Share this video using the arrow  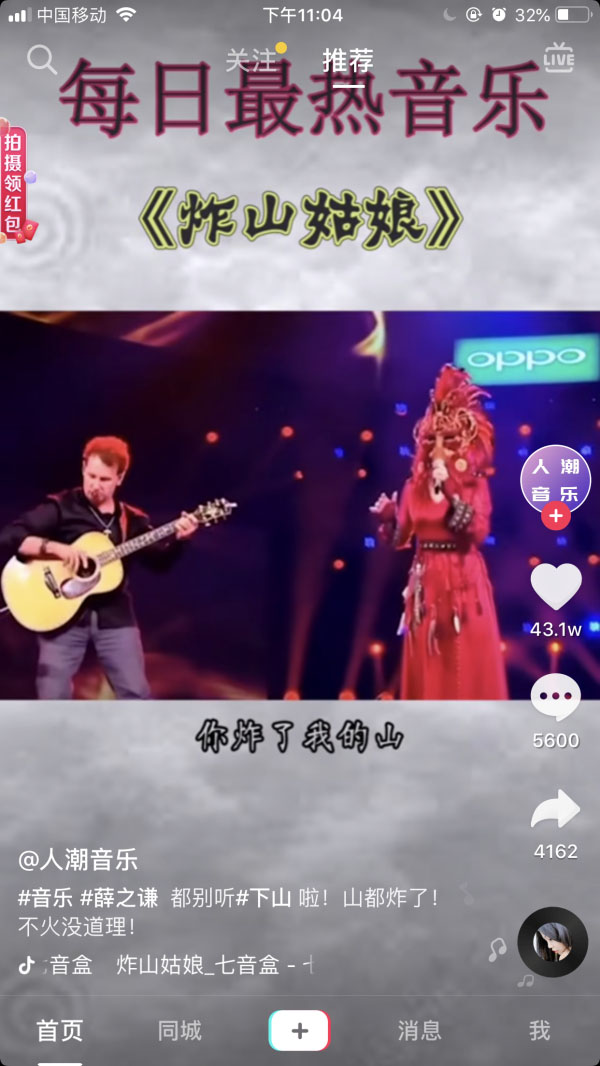[x=555, y=810]
